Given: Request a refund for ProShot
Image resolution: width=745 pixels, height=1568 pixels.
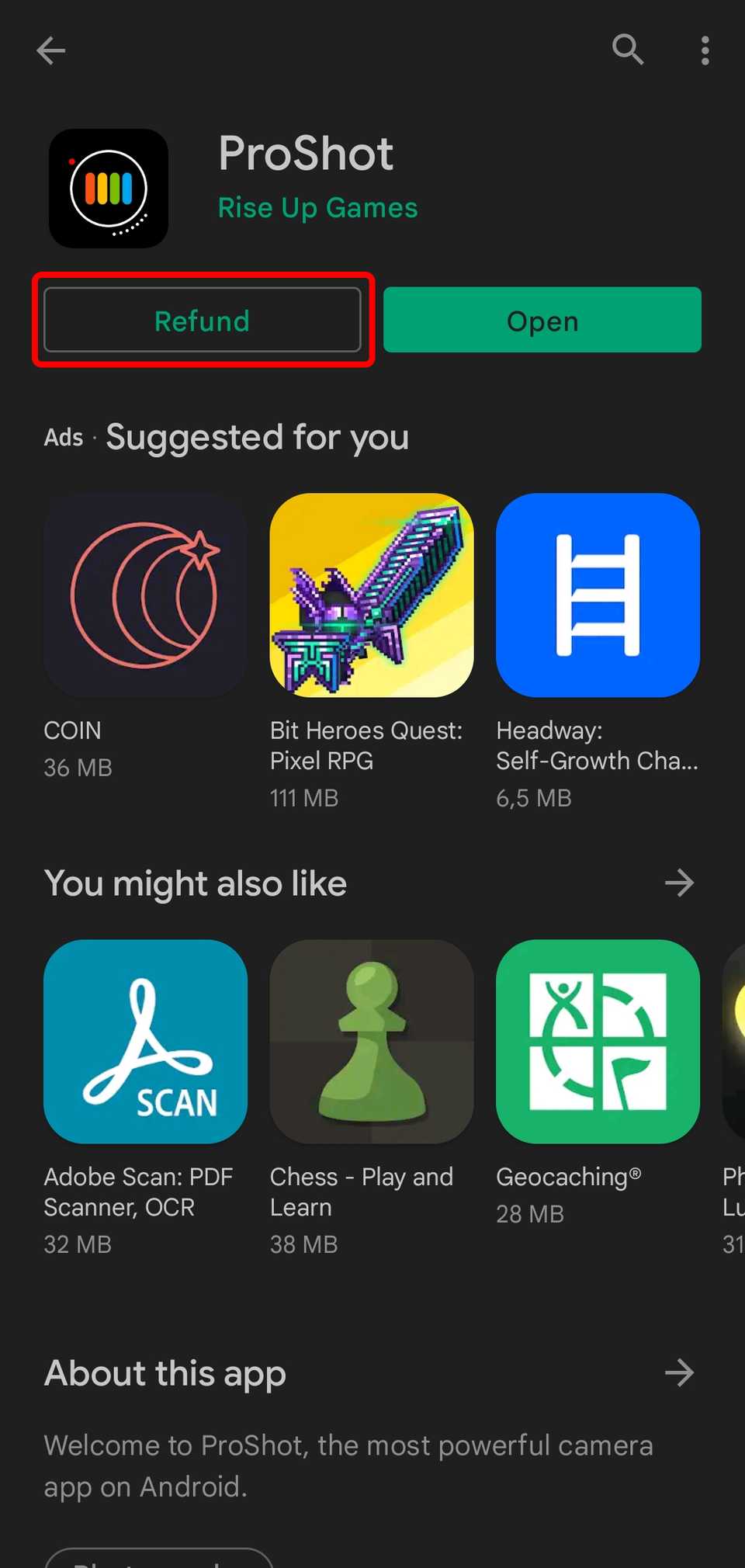Looking at the screenshot, I should 203,320.
